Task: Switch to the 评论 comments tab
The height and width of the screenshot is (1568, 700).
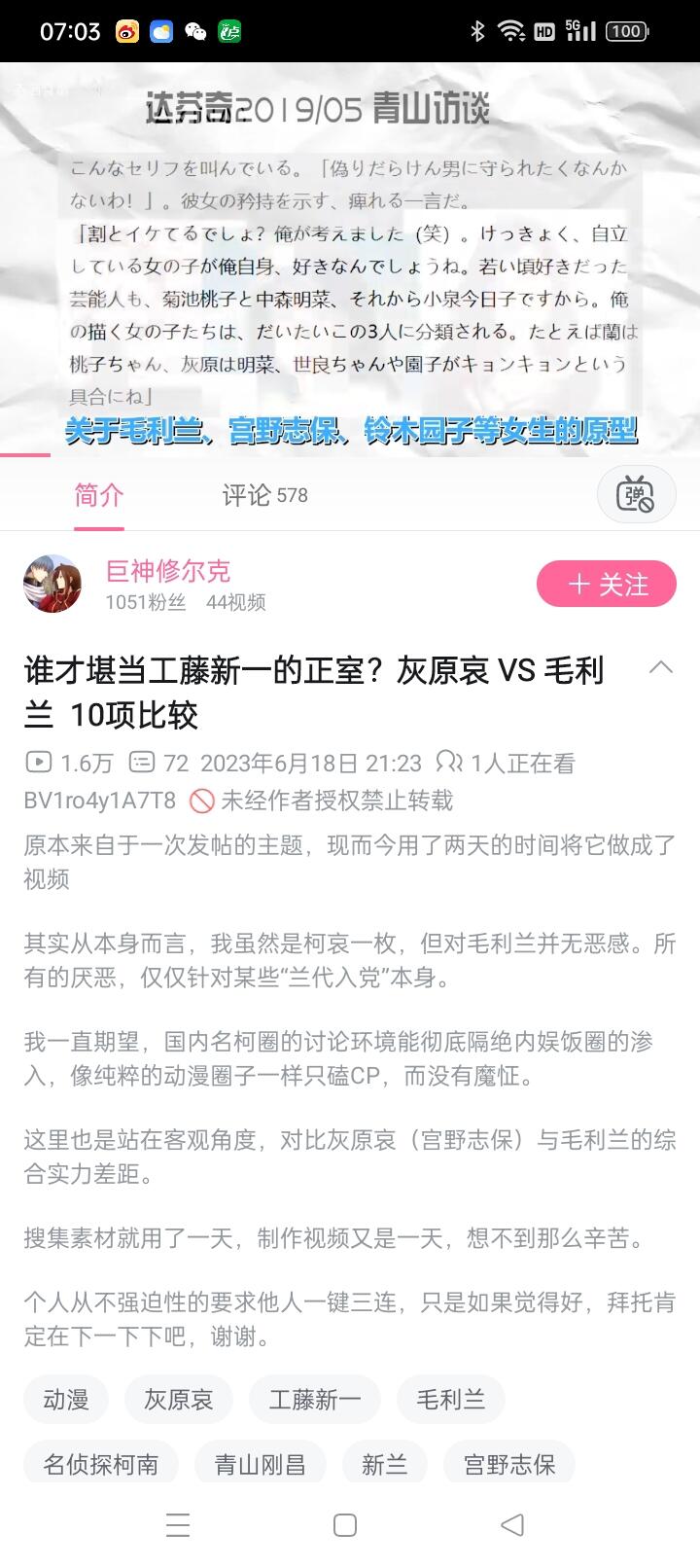Action: (264, 495)
